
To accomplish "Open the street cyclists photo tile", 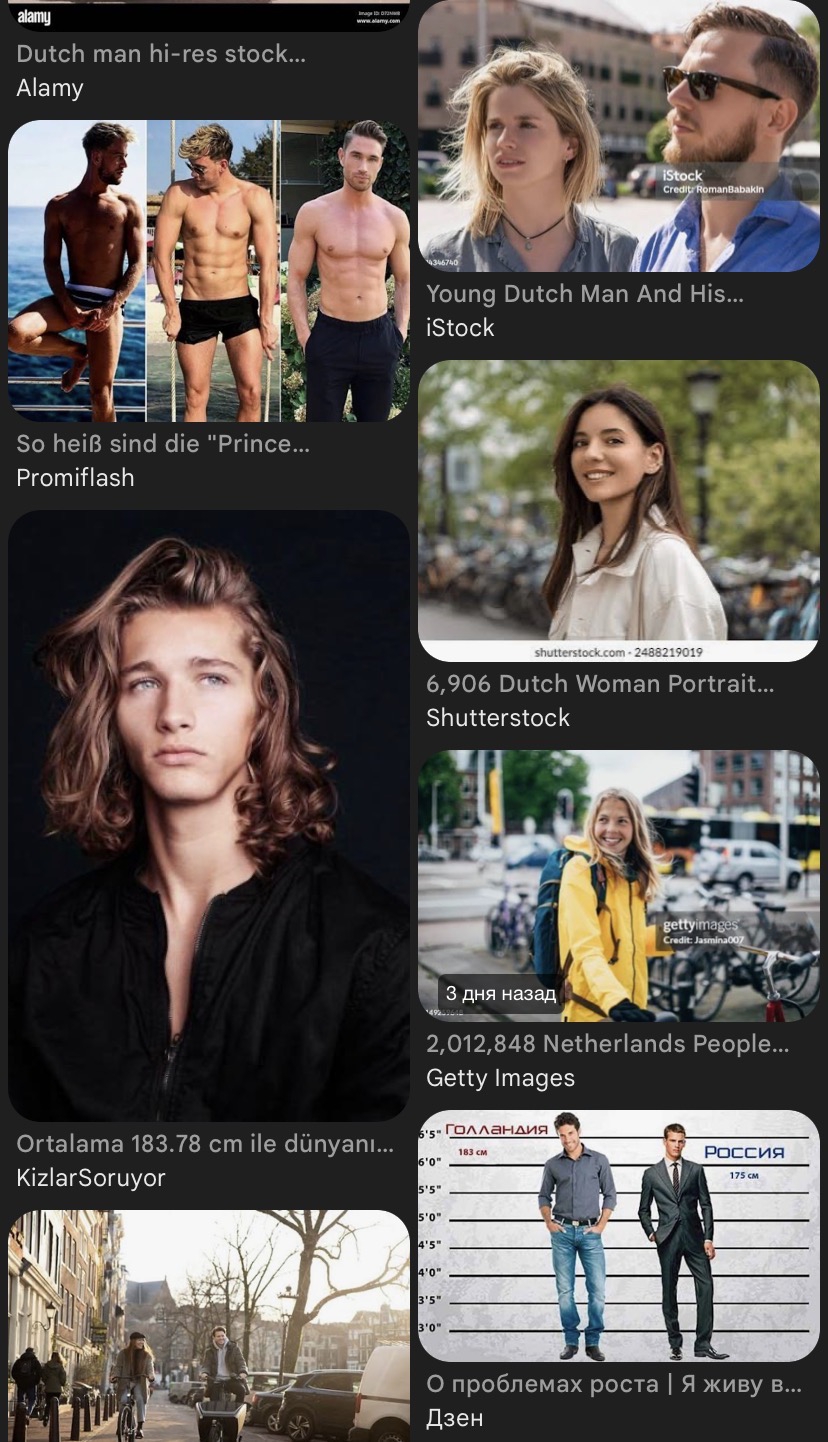I will click(x=209, y=1325).
